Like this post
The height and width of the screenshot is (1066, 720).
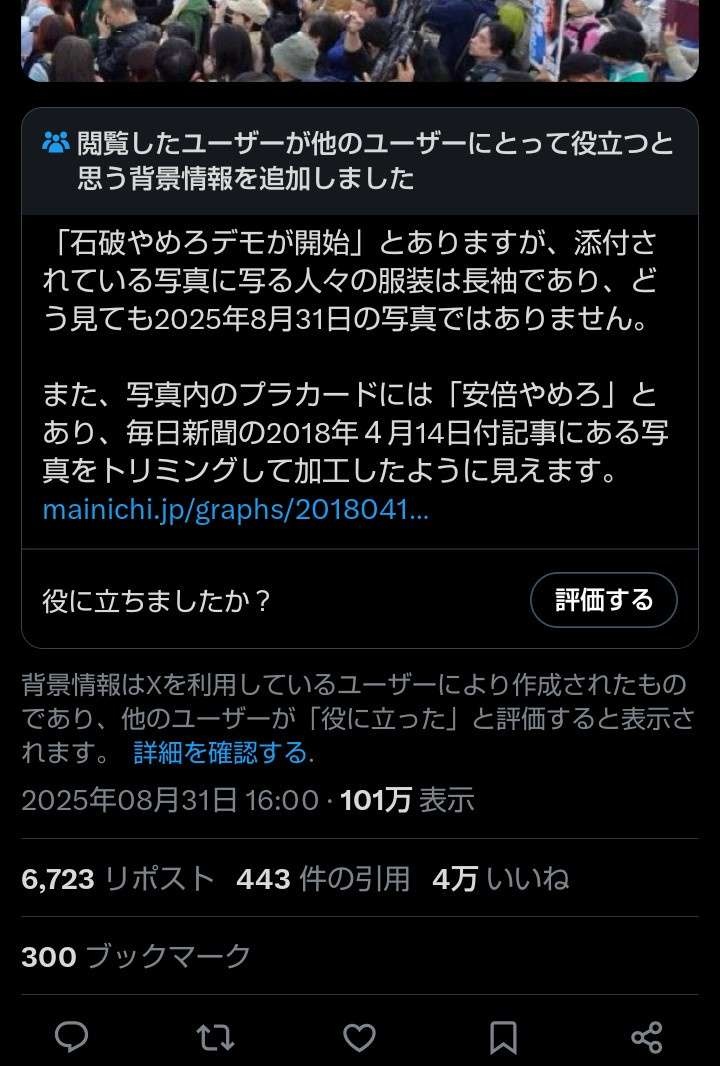359,1037
